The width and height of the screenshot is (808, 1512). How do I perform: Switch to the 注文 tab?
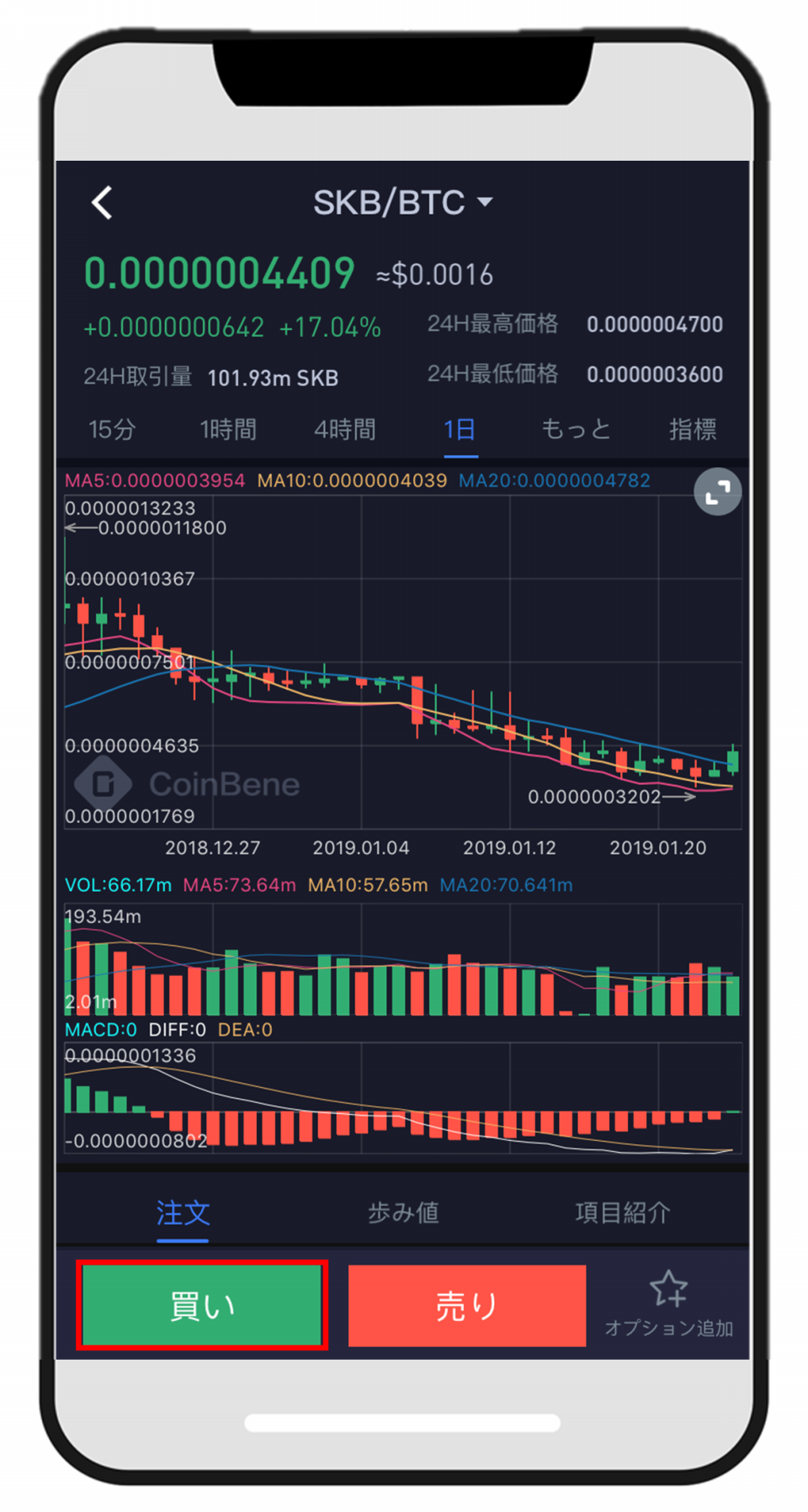point(183,1212)
